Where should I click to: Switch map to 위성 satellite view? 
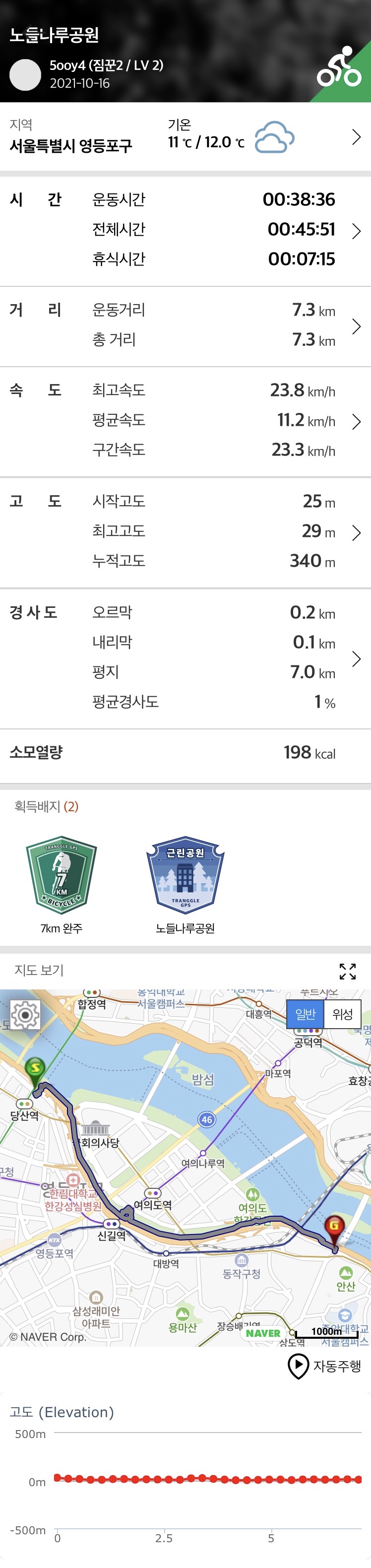342,1014
